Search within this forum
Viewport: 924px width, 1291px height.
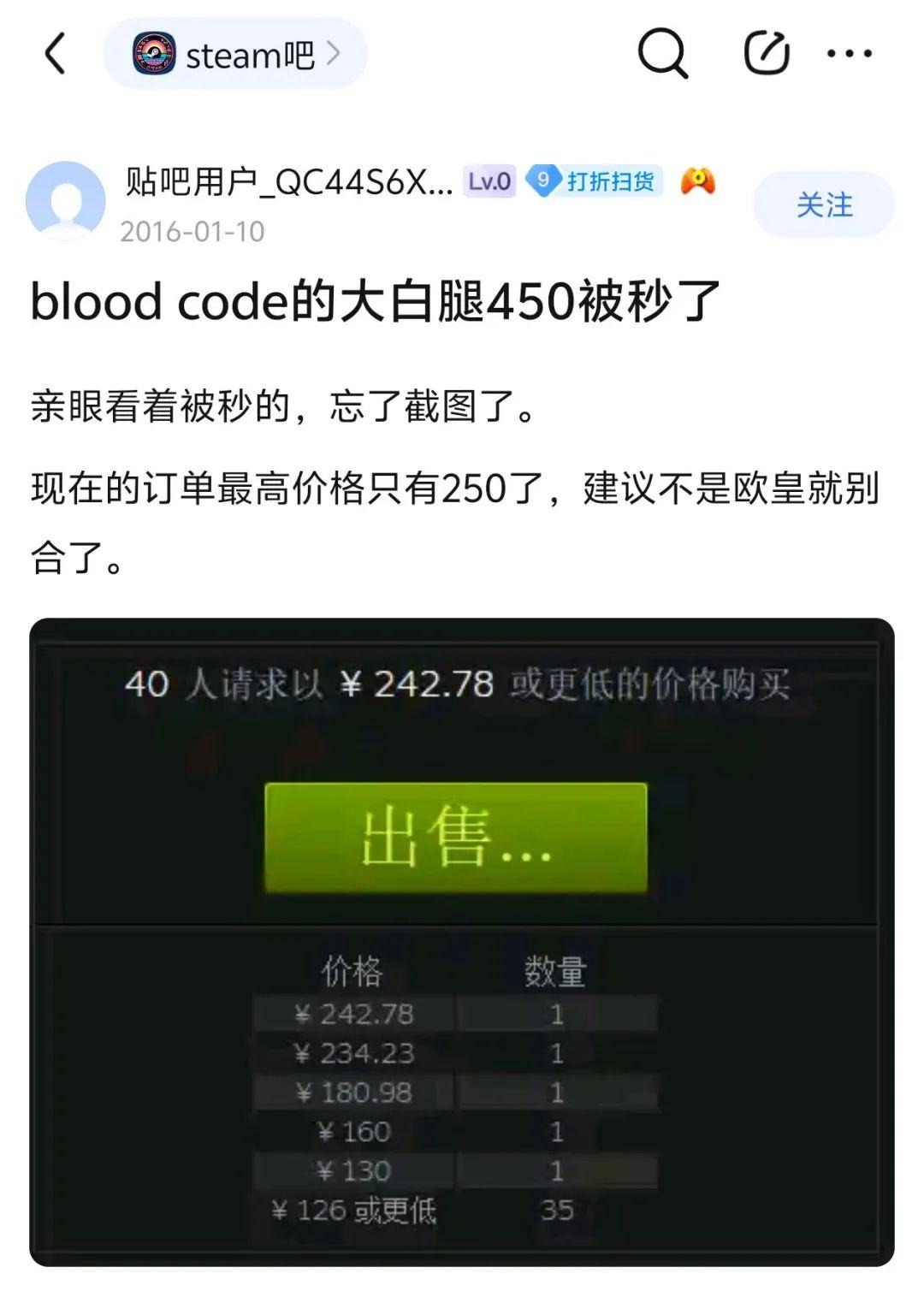click(663, 54)
